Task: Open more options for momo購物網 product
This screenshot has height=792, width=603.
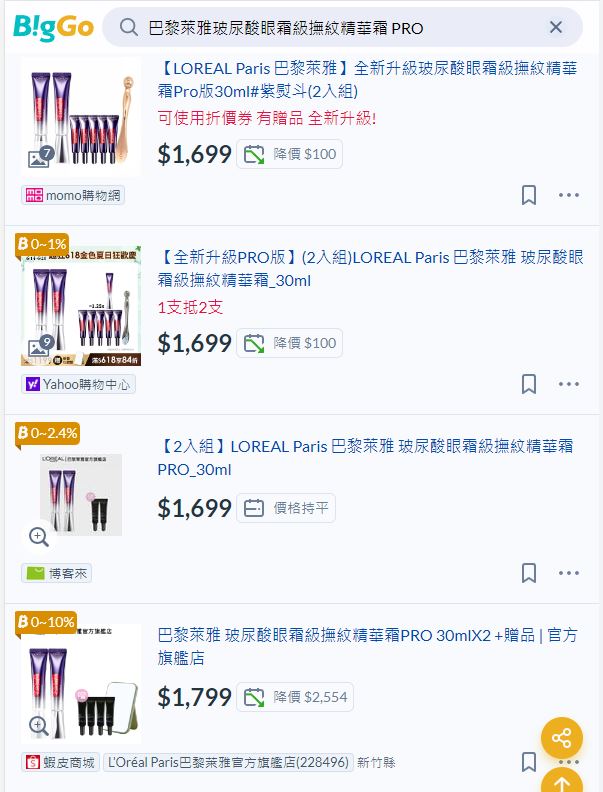Action: [x=569, y=195]
